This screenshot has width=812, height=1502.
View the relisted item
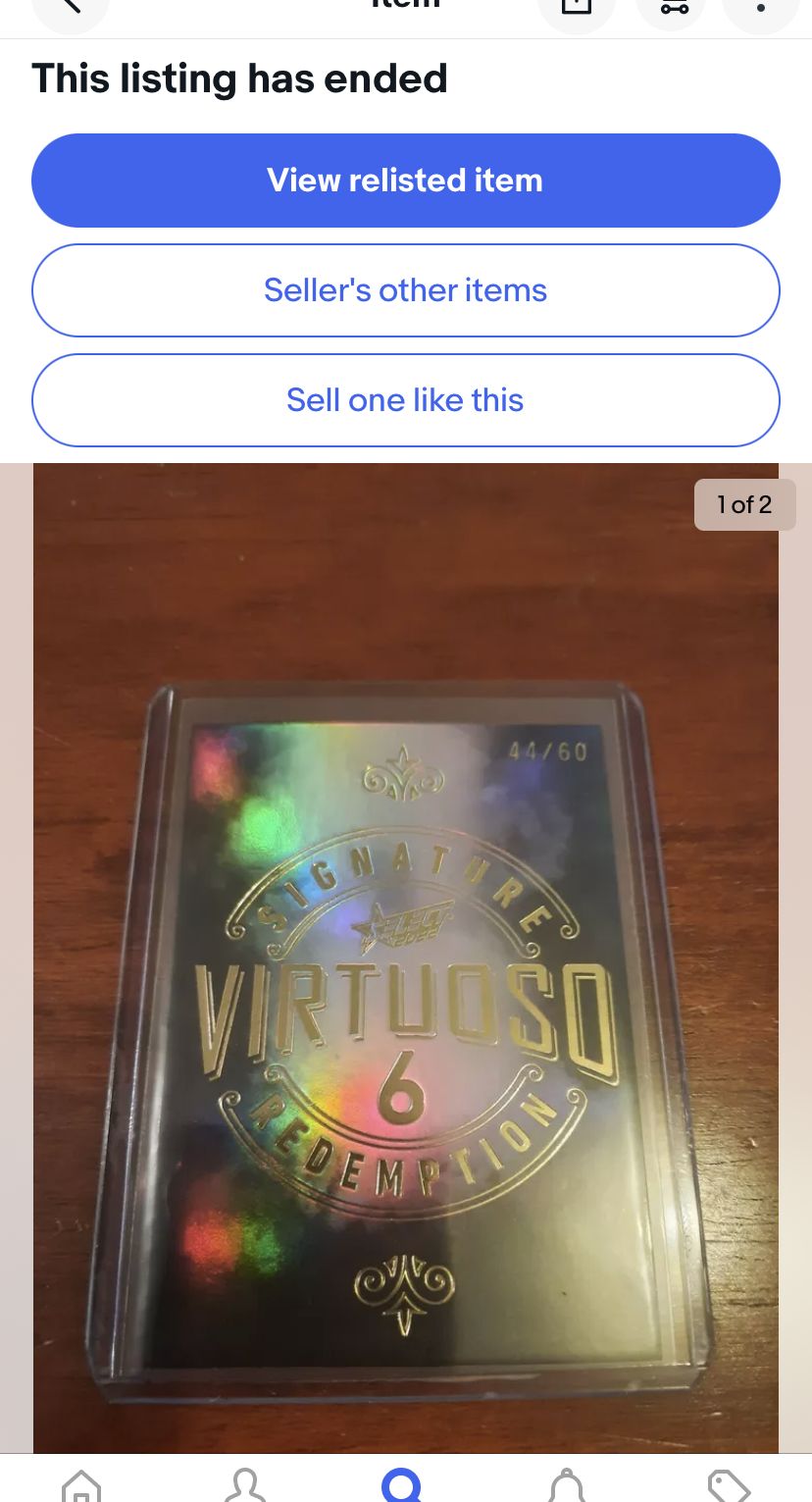405,181
